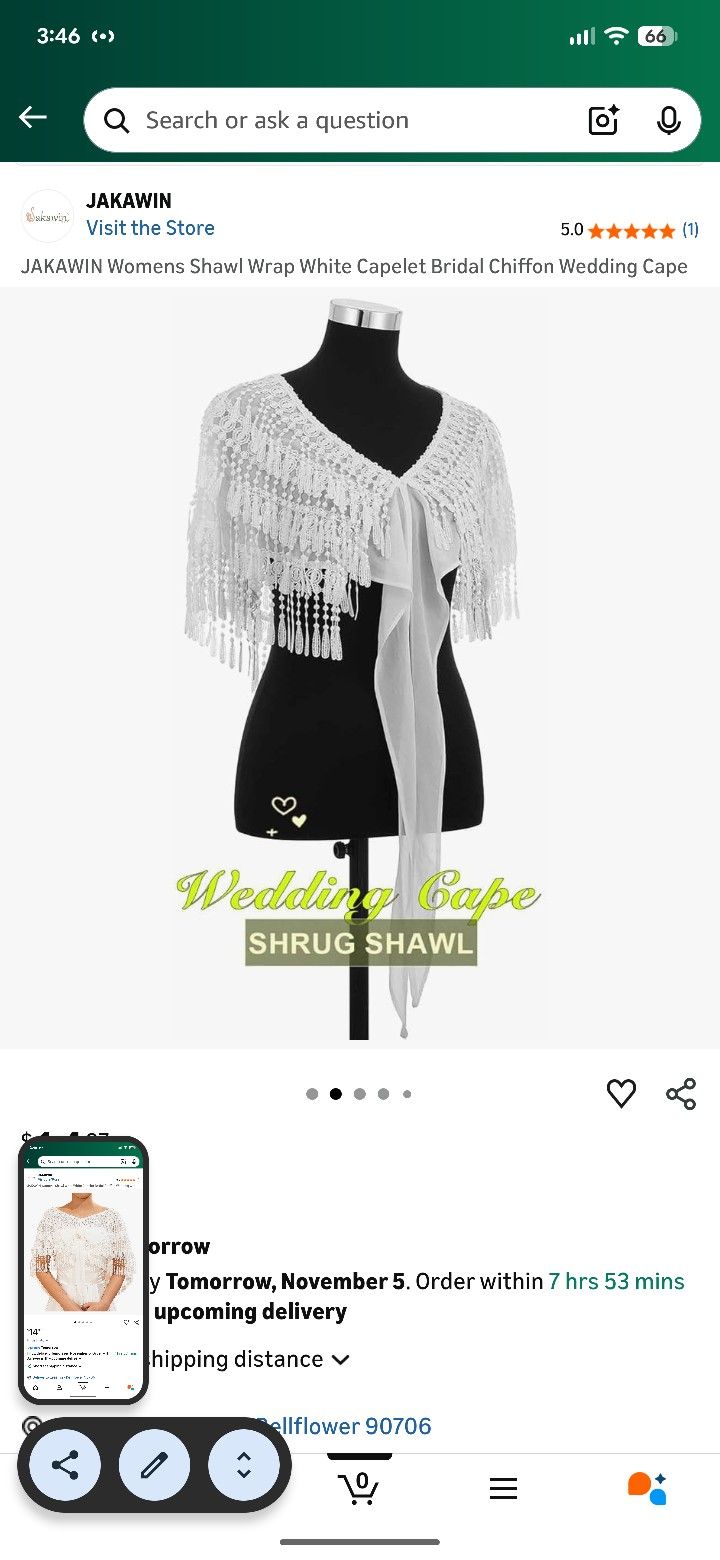Open the hamburger menu at the bottom
This screenshot has height=1560, width=720.
click(503, 1487)
